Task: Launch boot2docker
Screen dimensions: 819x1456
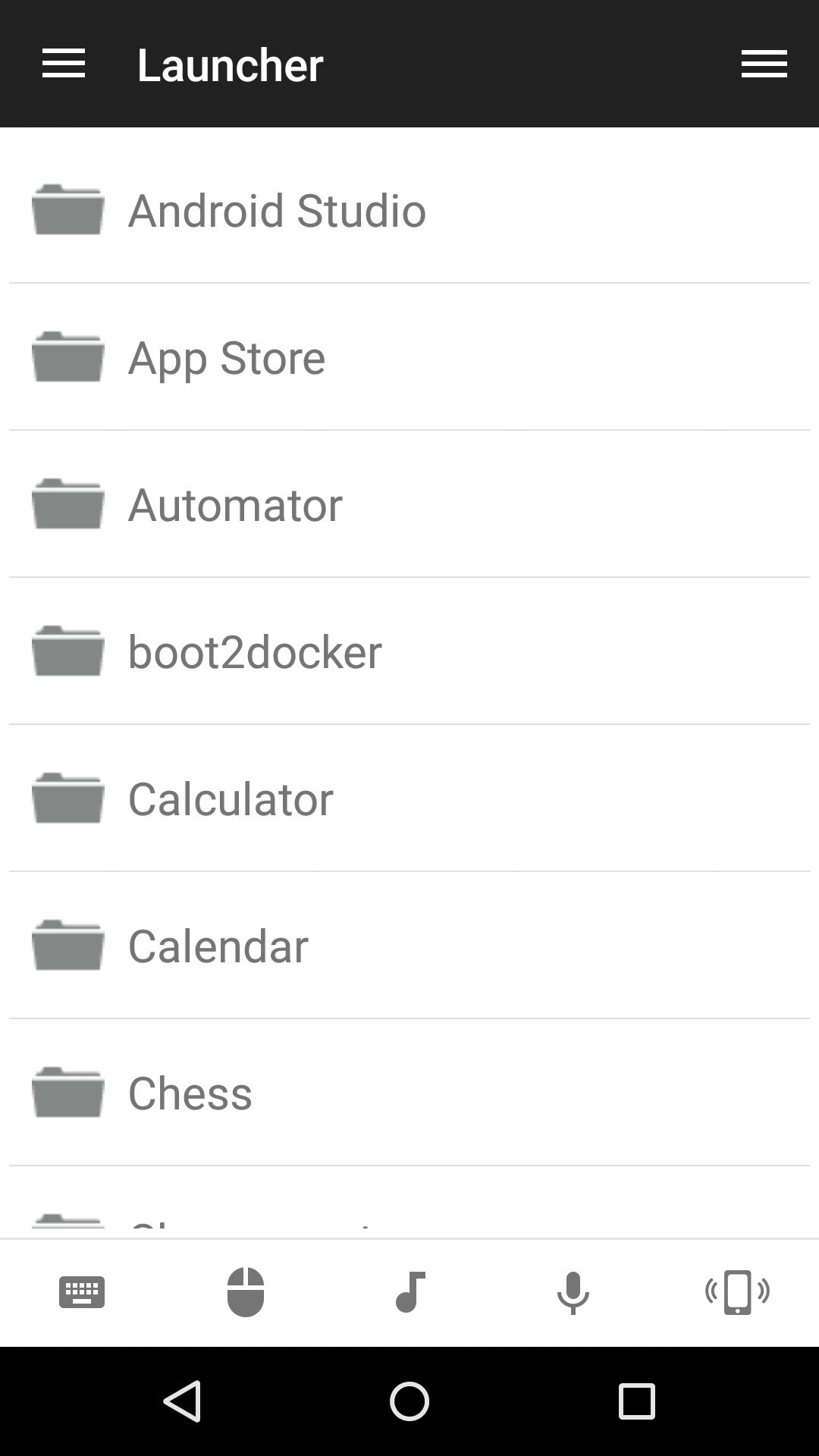Action: pyautogui.click(x=409, y=651)
